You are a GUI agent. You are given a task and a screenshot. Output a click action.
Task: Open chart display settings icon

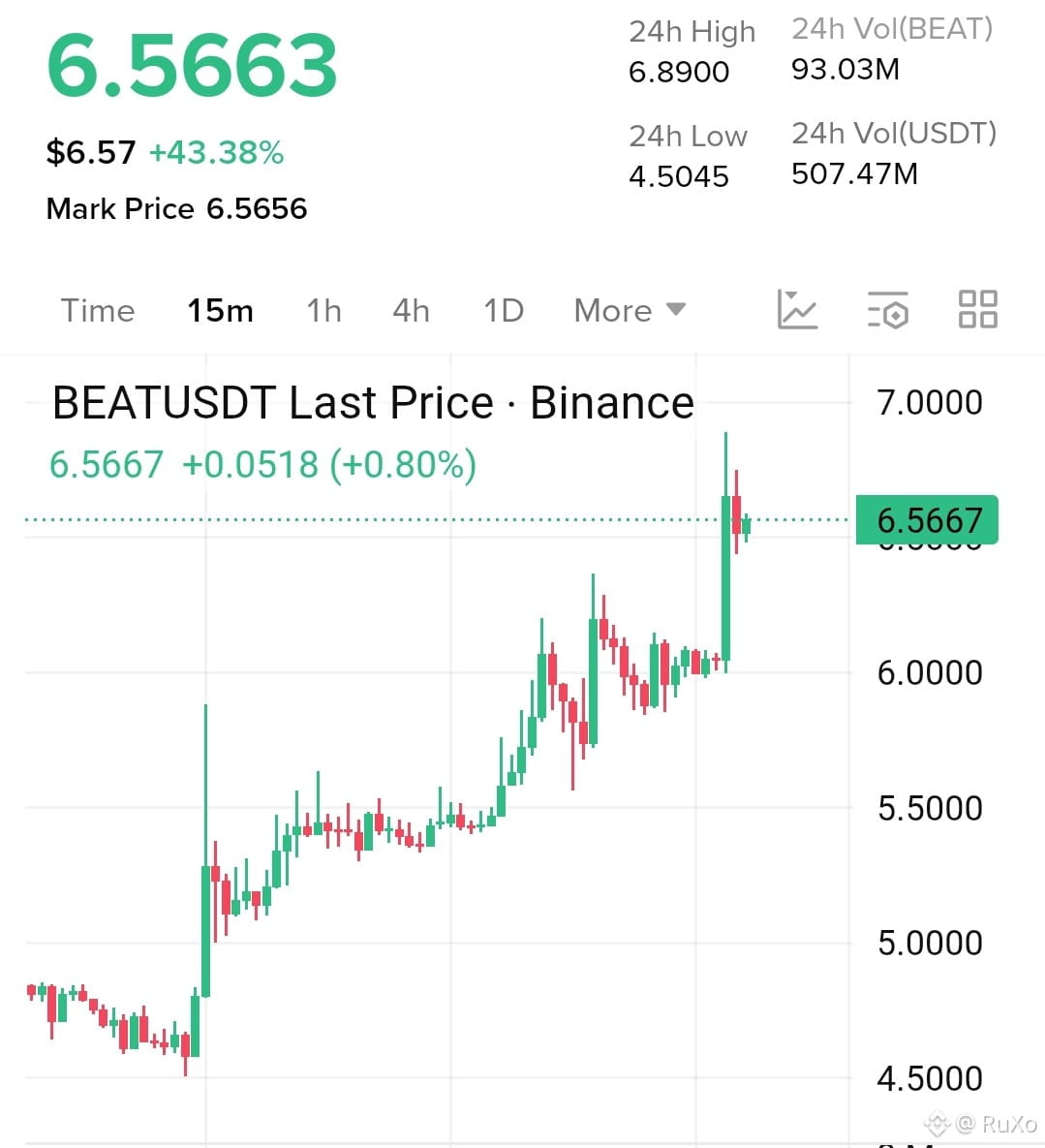888,309
